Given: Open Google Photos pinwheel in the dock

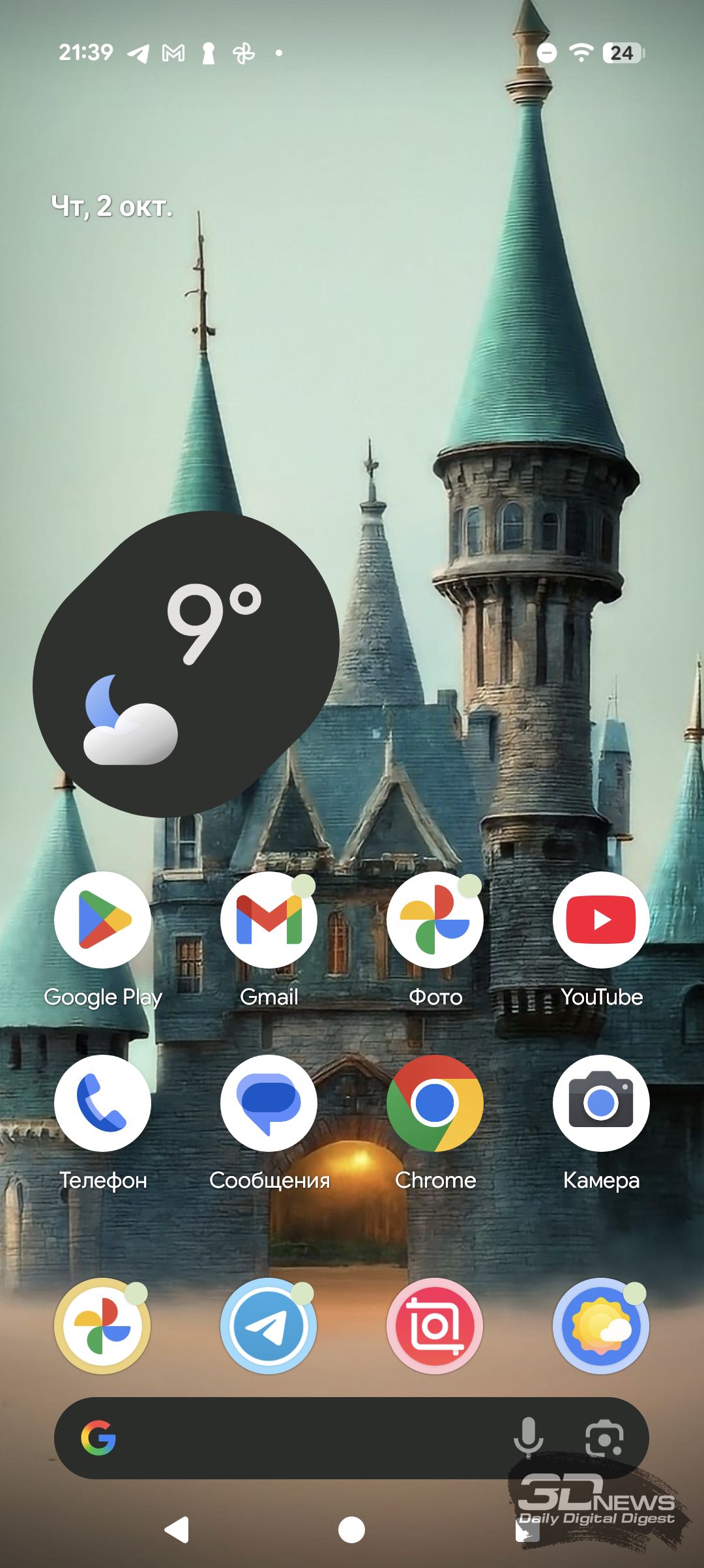Looking at the screenshot, I should tap(102, 1326).
